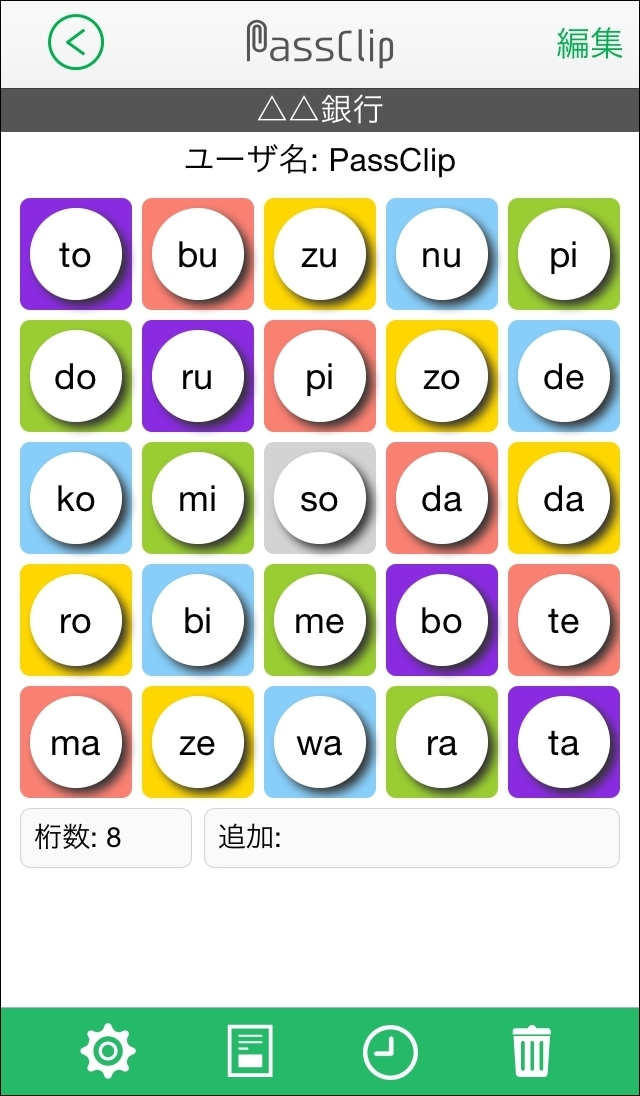640x1096 pixels.
Task: Open the 桁数 digit count field
Action: coord(106,838)
